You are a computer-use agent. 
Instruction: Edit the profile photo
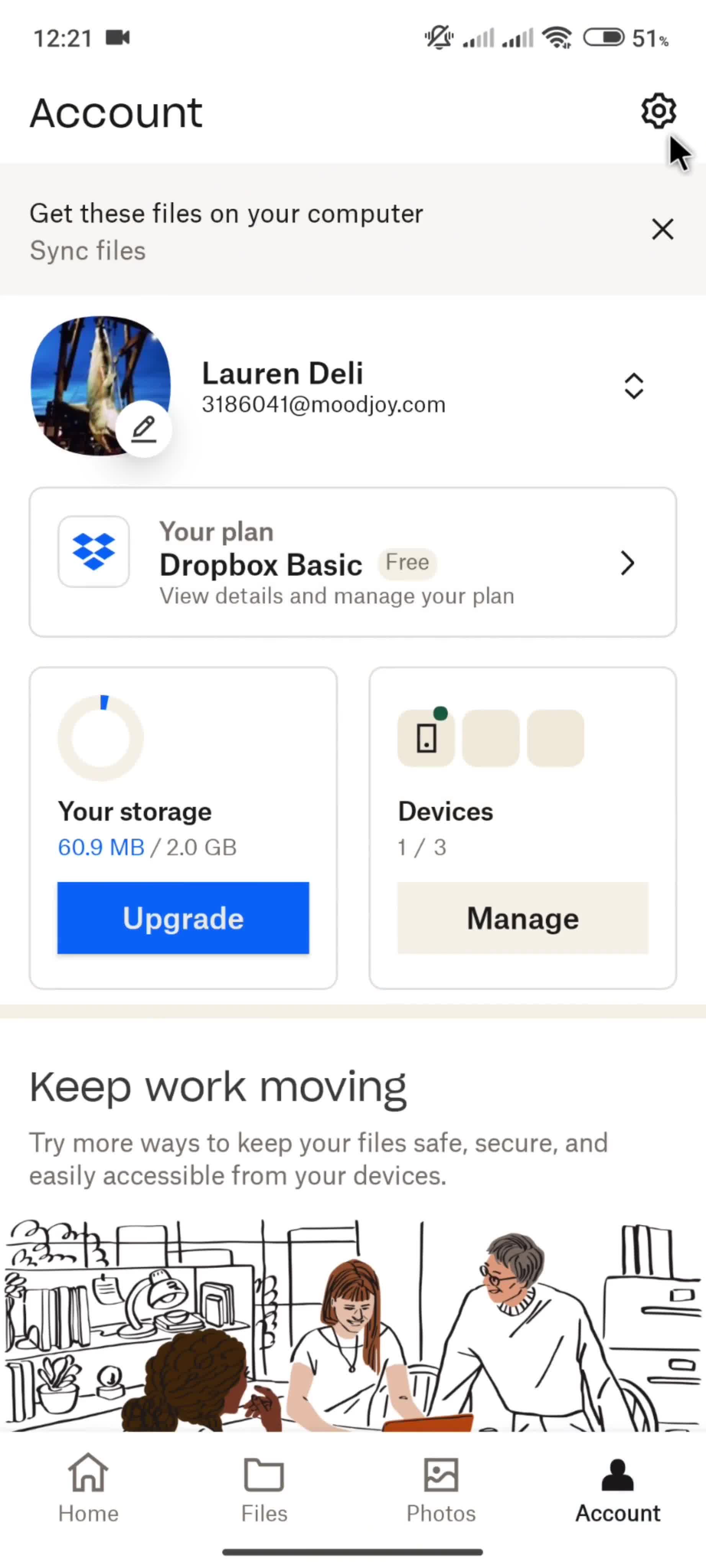(x=144, y=428)
